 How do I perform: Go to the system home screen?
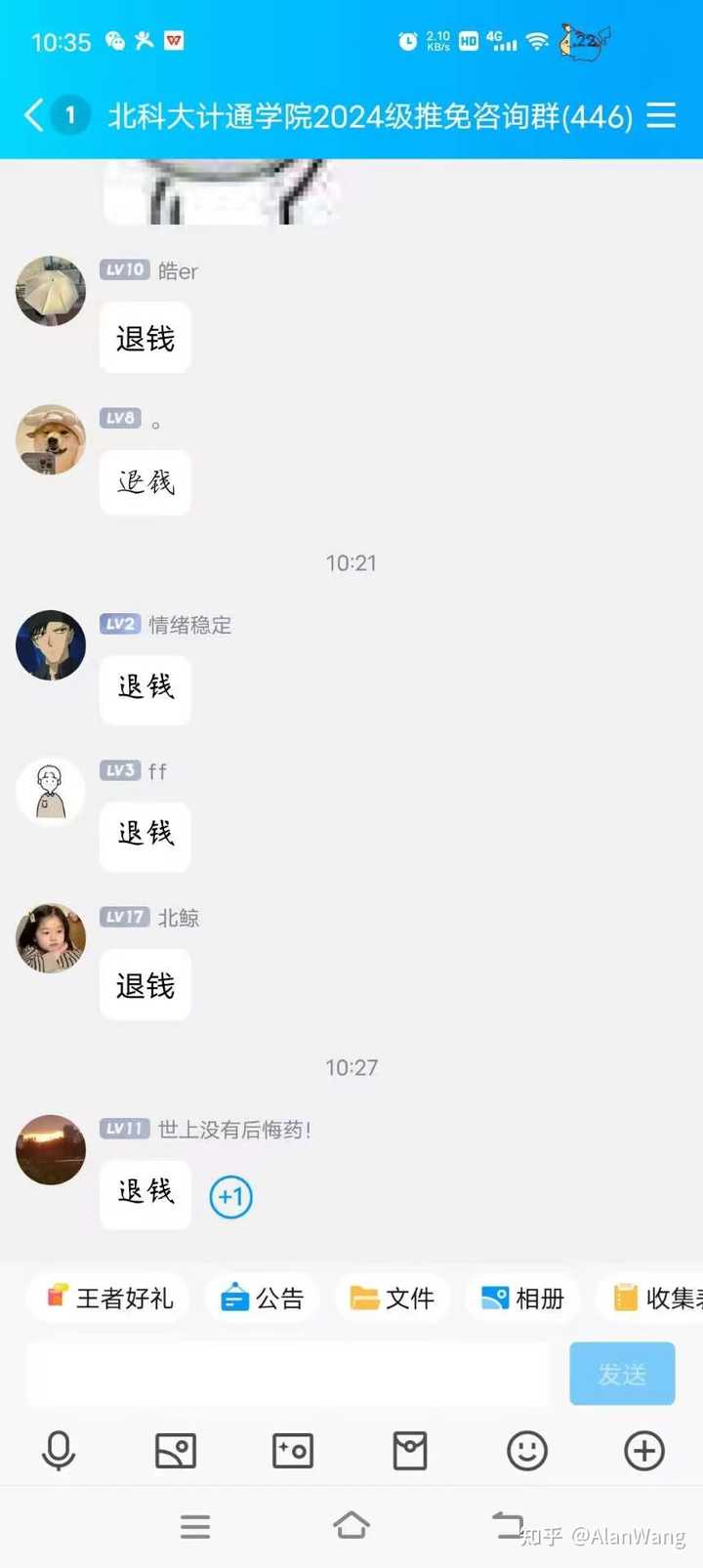point(351,1525)
